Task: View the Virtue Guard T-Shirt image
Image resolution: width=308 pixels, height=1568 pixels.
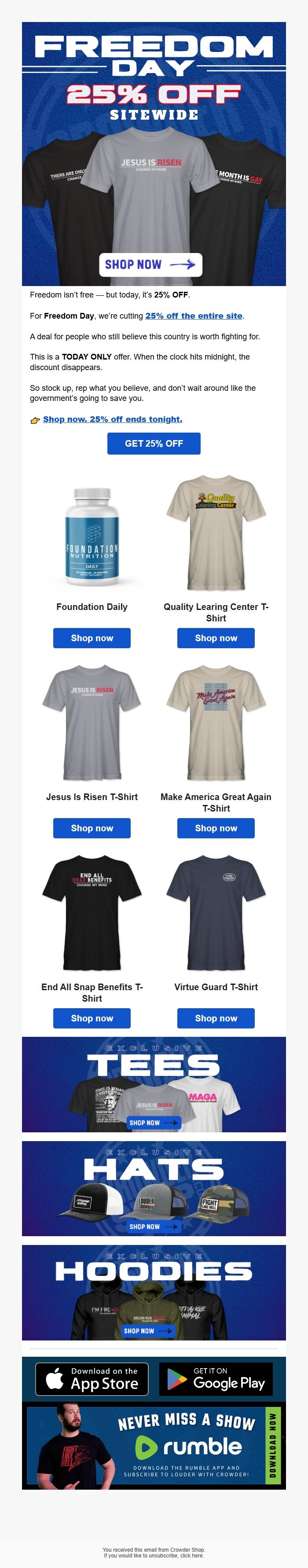Action: click(216, 912)
